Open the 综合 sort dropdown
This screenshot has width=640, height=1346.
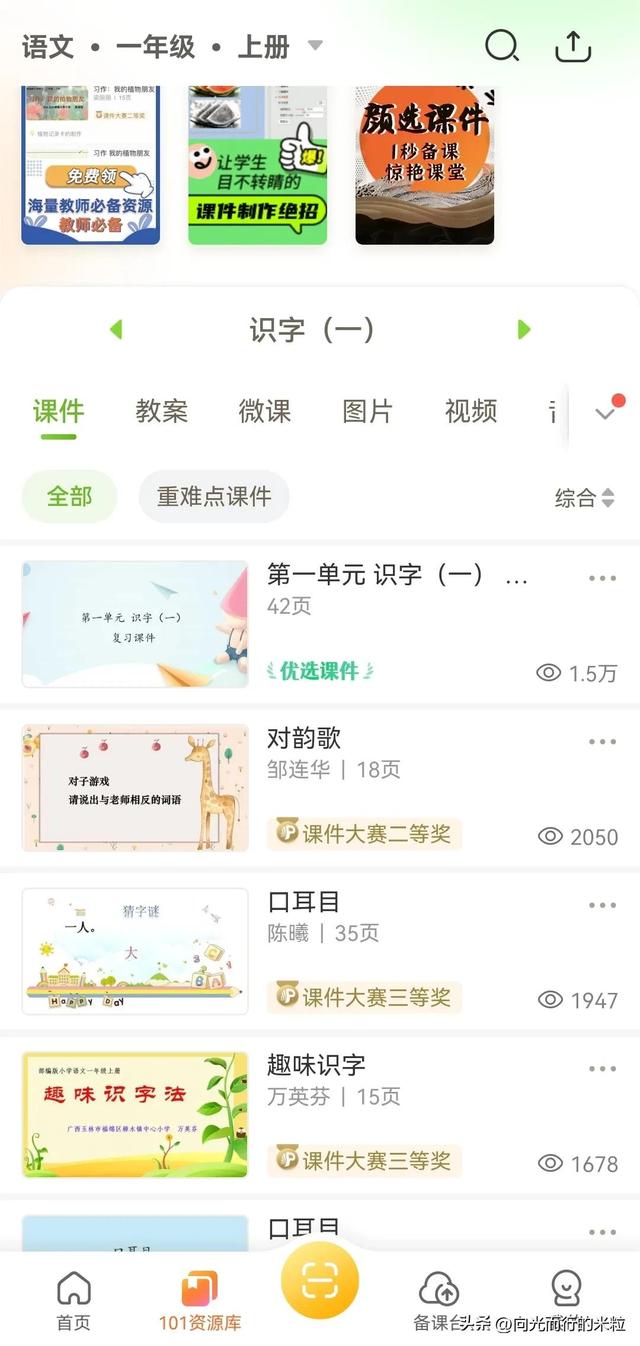pos(584,498)
